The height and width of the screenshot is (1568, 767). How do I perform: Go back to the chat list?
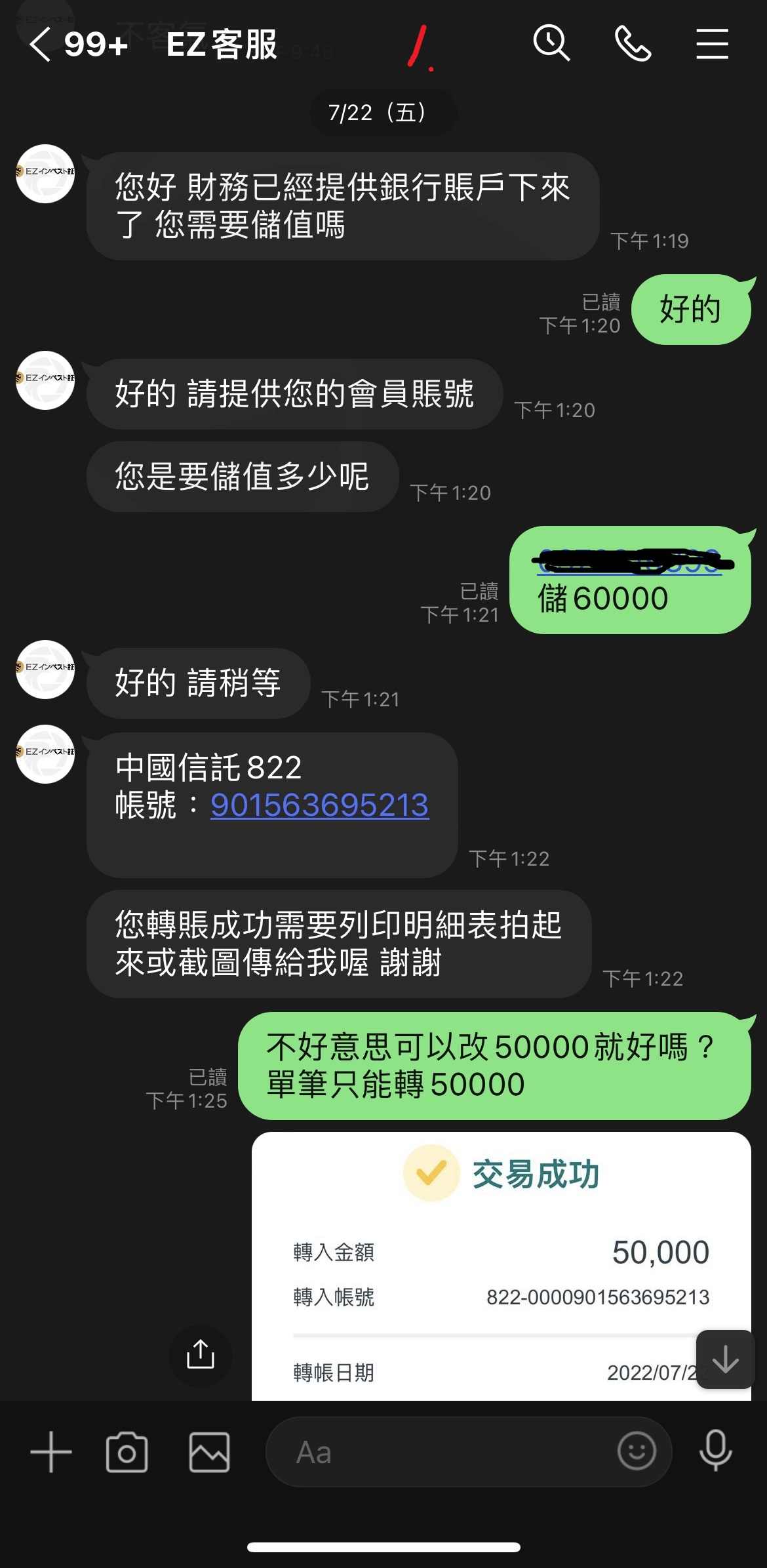[x=40, y=45]
